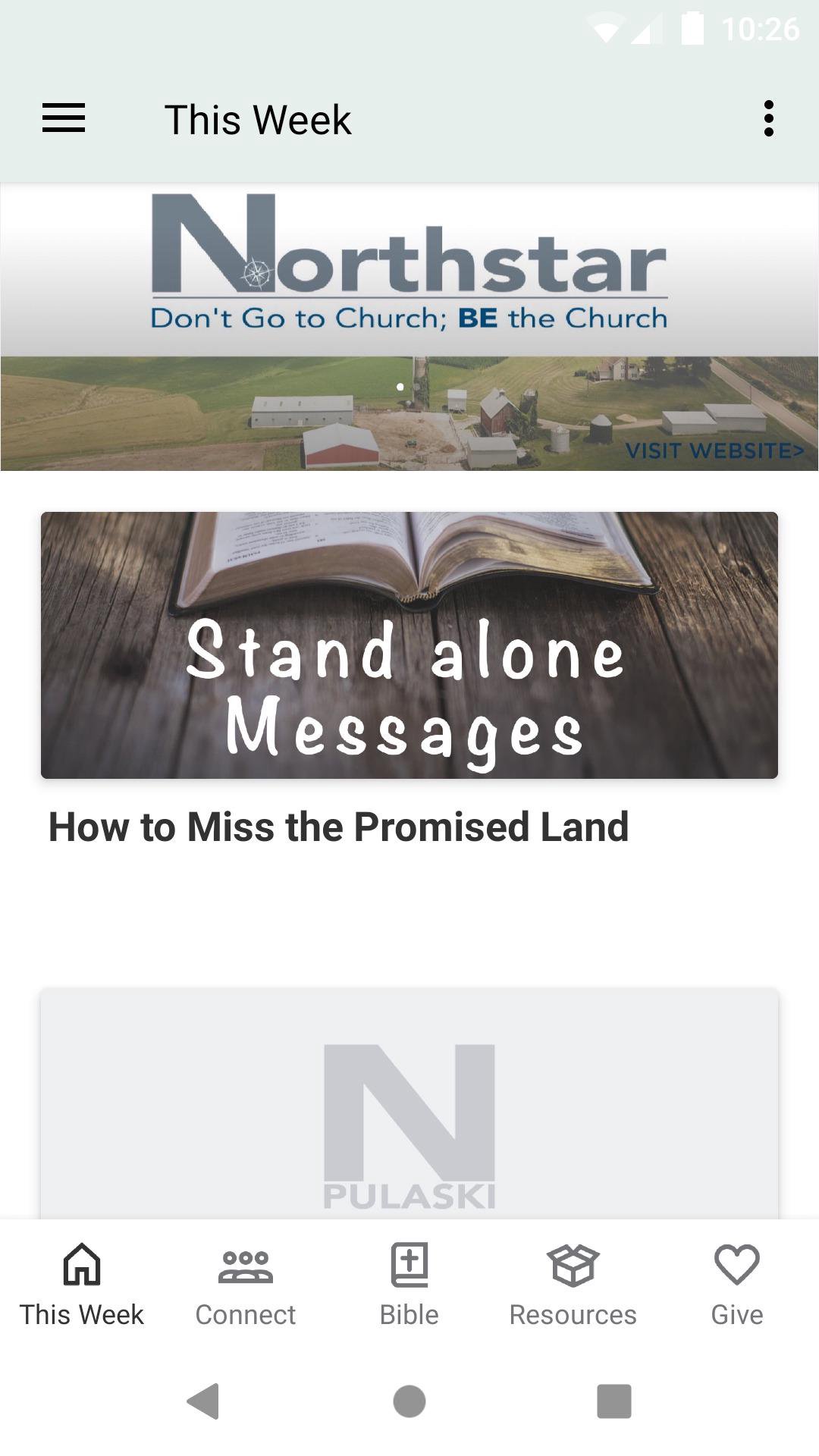Open the Bible icon in bottom bar
This screenshot has height=1456, width=819.
pyautogui.click(x=409, y=1263)
